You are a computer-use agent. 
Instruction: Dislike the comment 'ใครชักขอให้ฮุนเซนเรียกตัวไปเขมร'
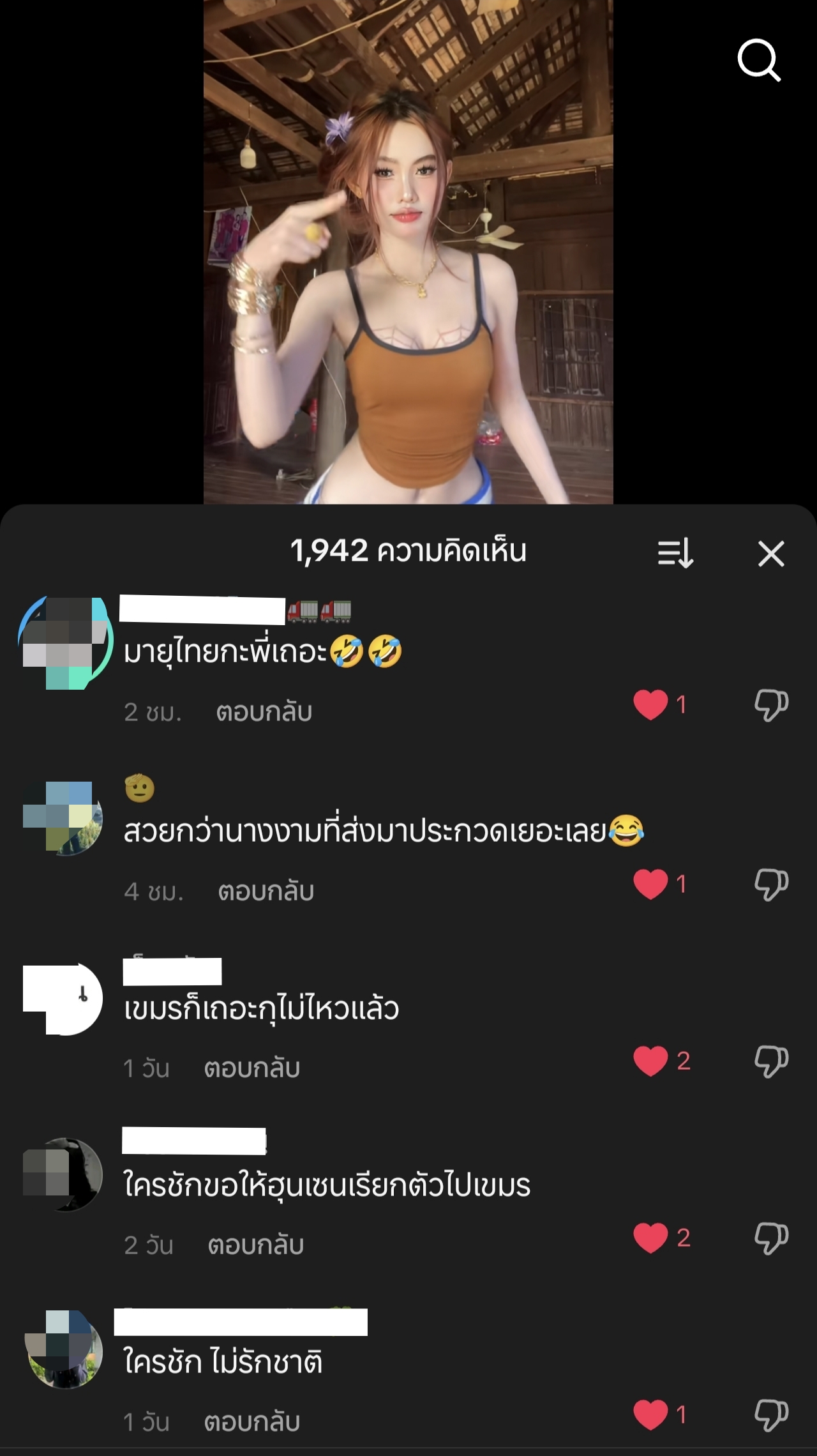tap(771, 1238)
